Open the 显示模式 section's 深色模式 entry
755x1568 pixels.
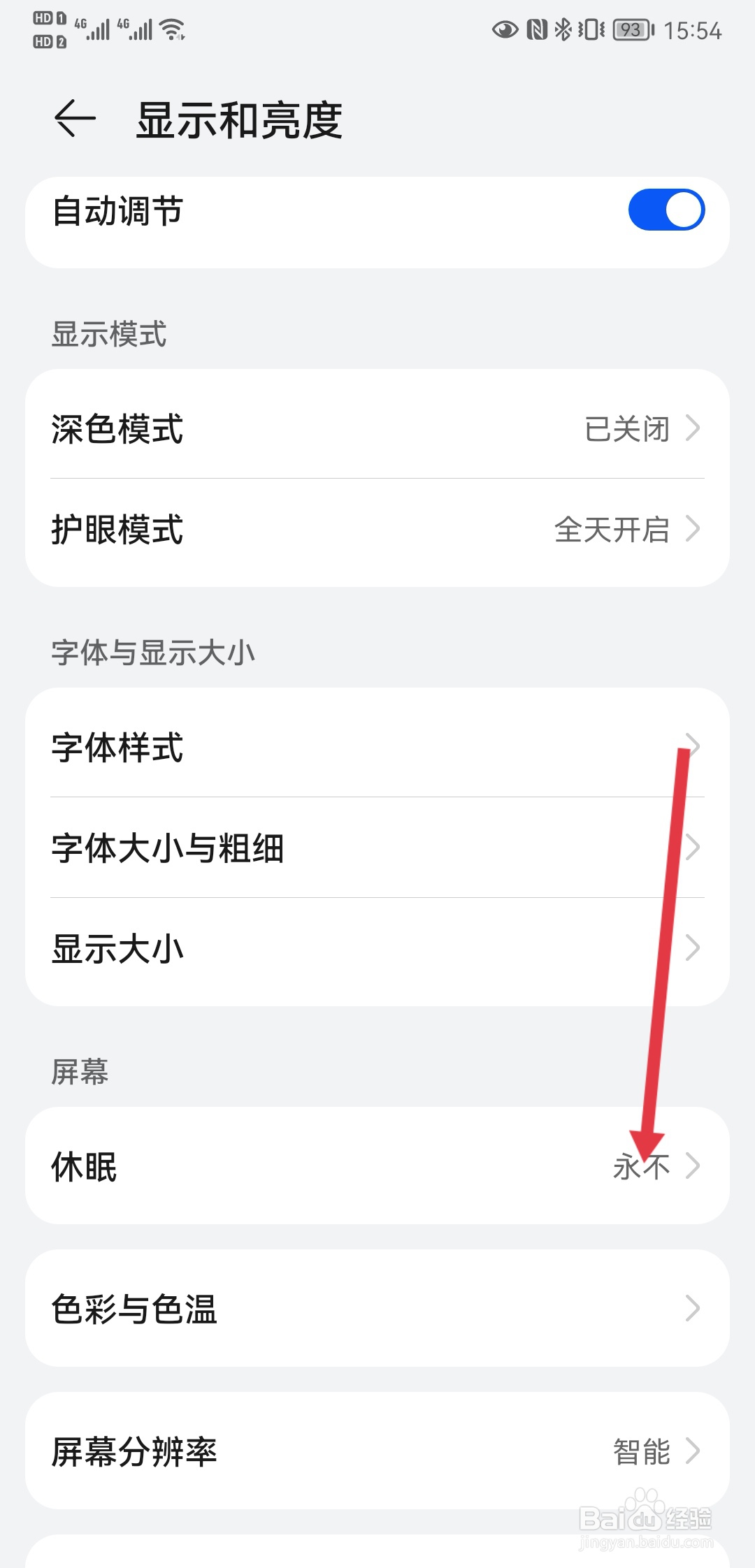(377, 431)
